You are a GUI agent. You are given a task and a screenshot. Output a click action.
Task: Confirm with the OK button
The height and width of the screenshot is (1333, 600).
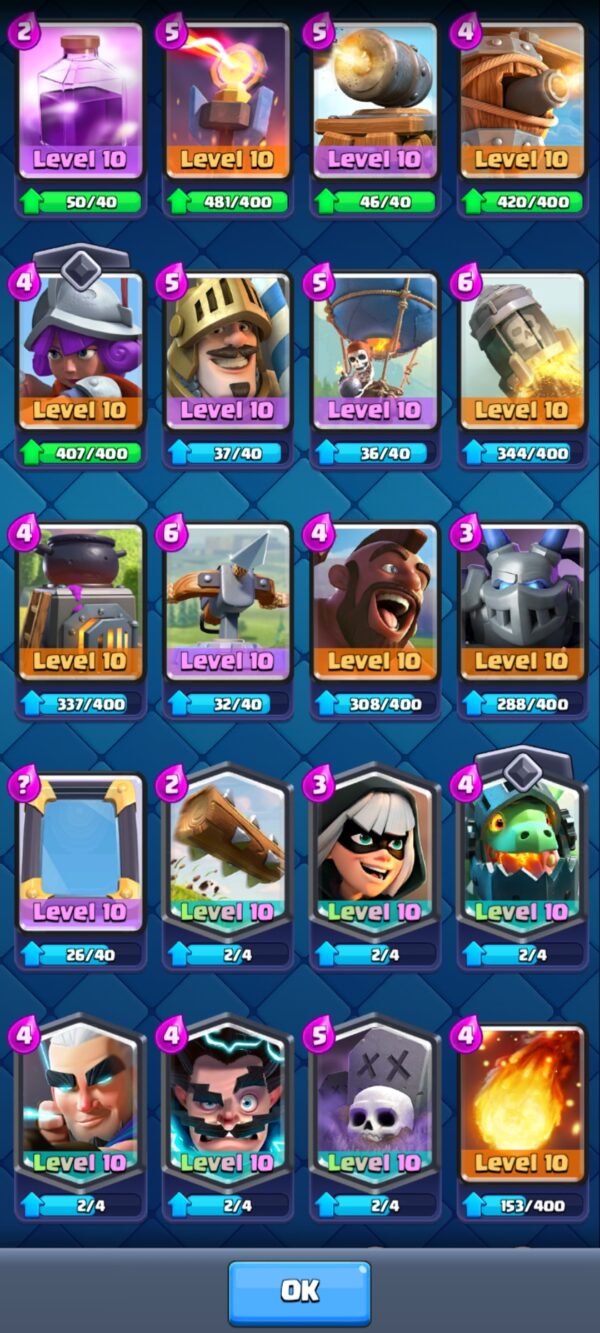coord(299,1291)
